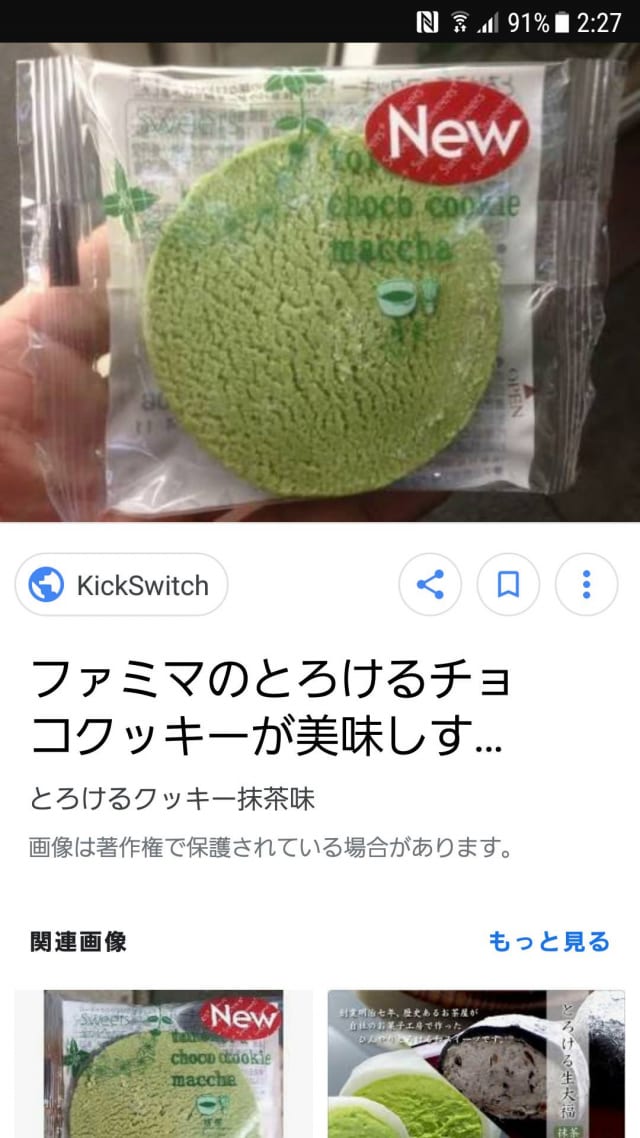This screenshot has width=640, height=1138.
Task: Open the three-dot overflow menu
Action: (x=586, y=585)
